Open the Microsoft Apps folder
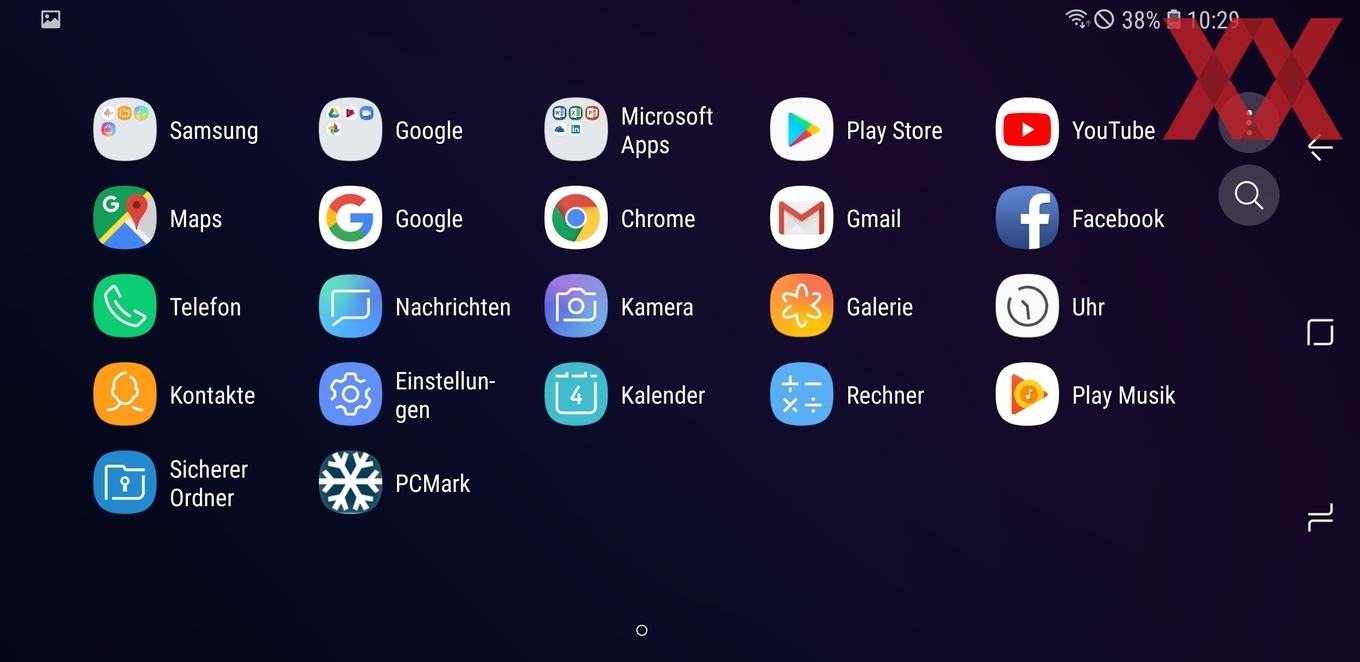This screenshot has width=1360, height=662. (576, 130)
